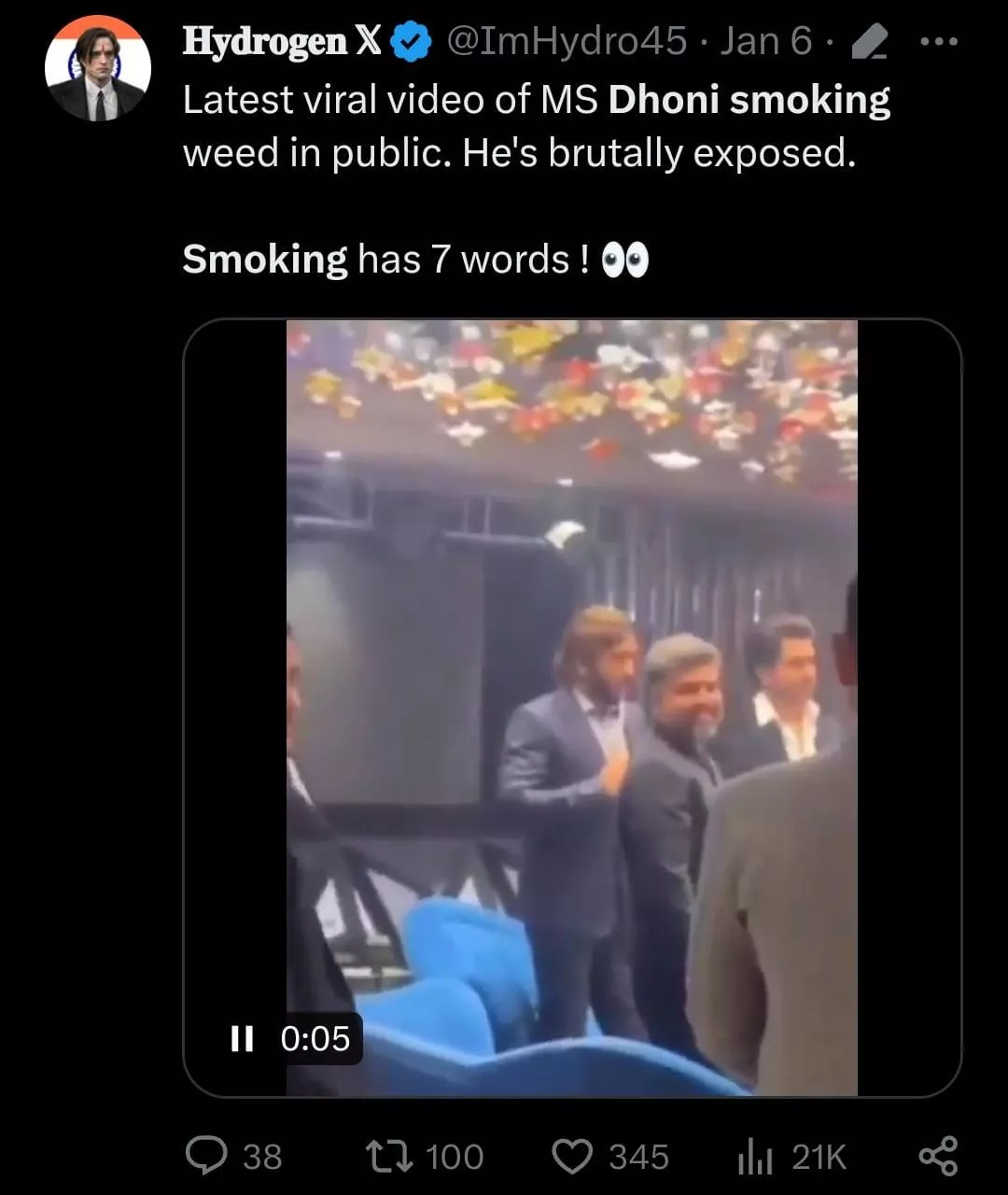Share this tweet

click(x=938, y=1156)
